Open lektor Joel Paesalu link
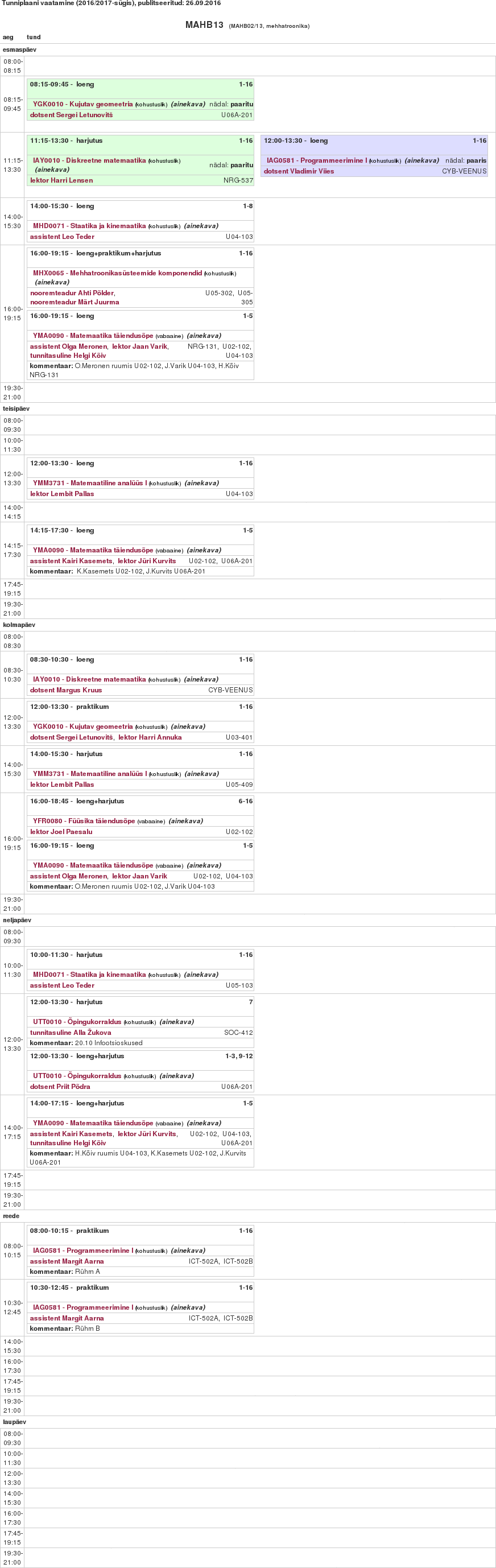 click(x=61, y=831)
